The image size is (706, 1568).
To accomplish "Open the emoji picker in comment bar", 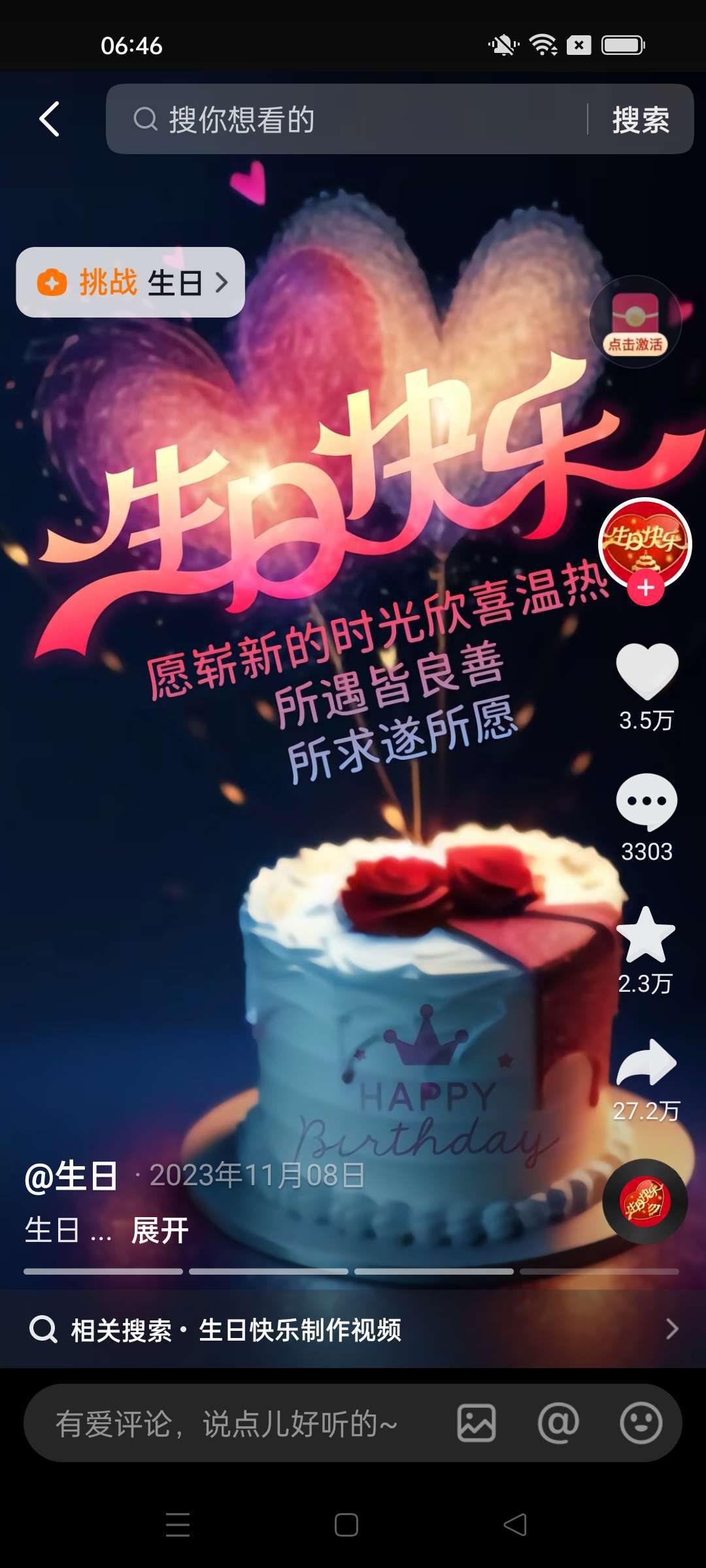I will tap(641, 1424).
